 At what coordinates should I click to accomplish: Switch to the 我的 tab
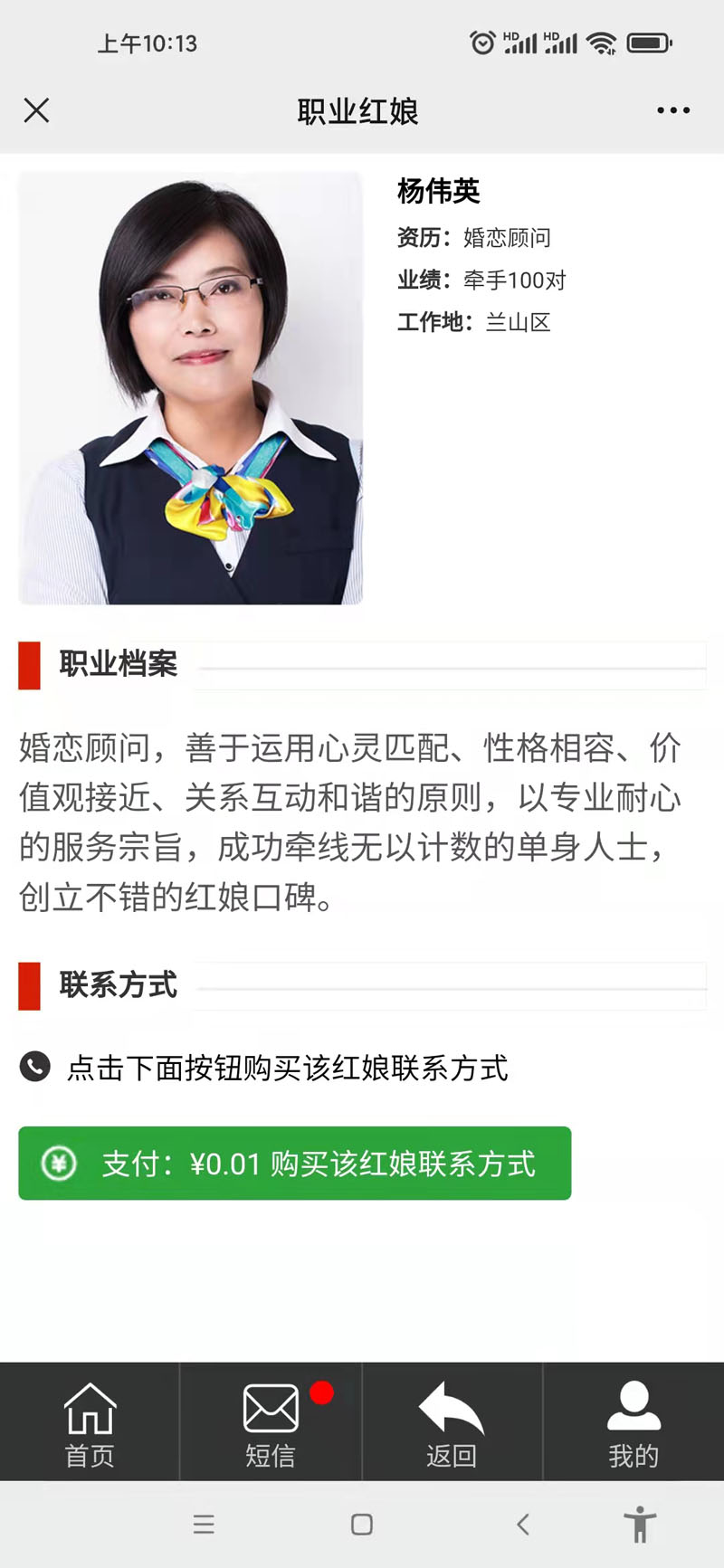[x=633, y=1424]
